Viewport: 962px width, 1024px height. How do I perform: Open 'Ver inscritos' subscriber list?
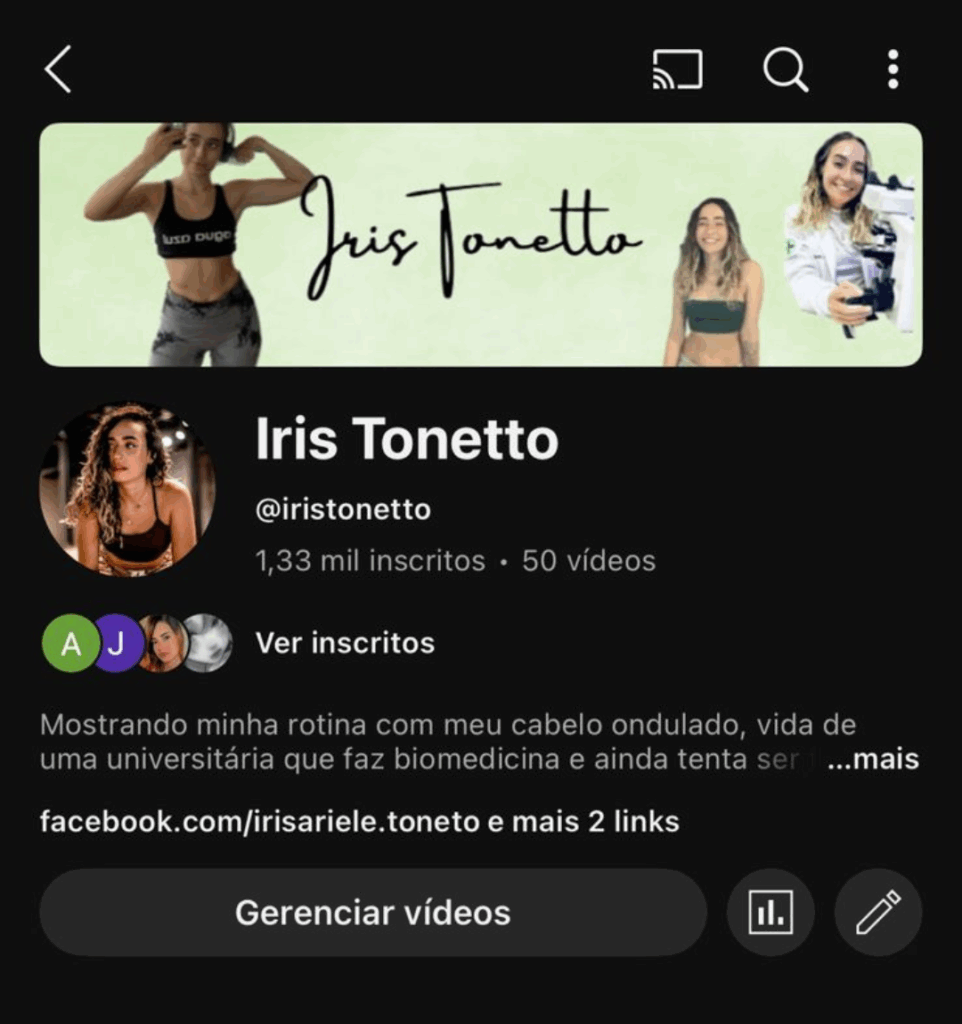344,643
